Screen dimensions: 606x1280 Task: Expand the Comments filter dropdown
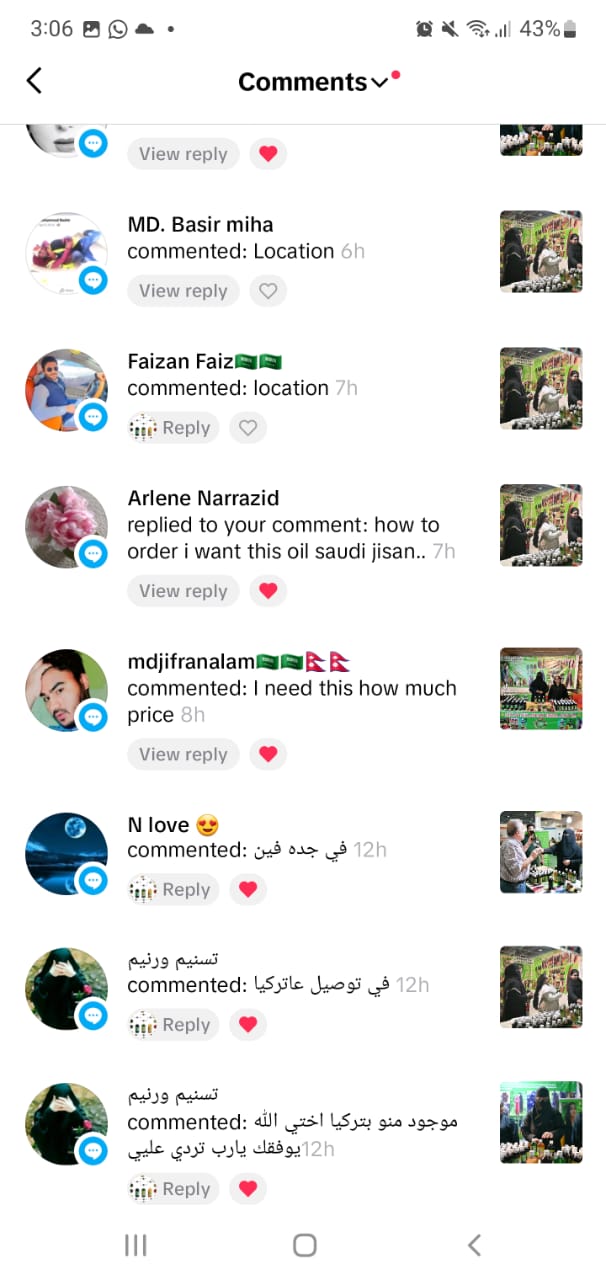tap(379, 83)
